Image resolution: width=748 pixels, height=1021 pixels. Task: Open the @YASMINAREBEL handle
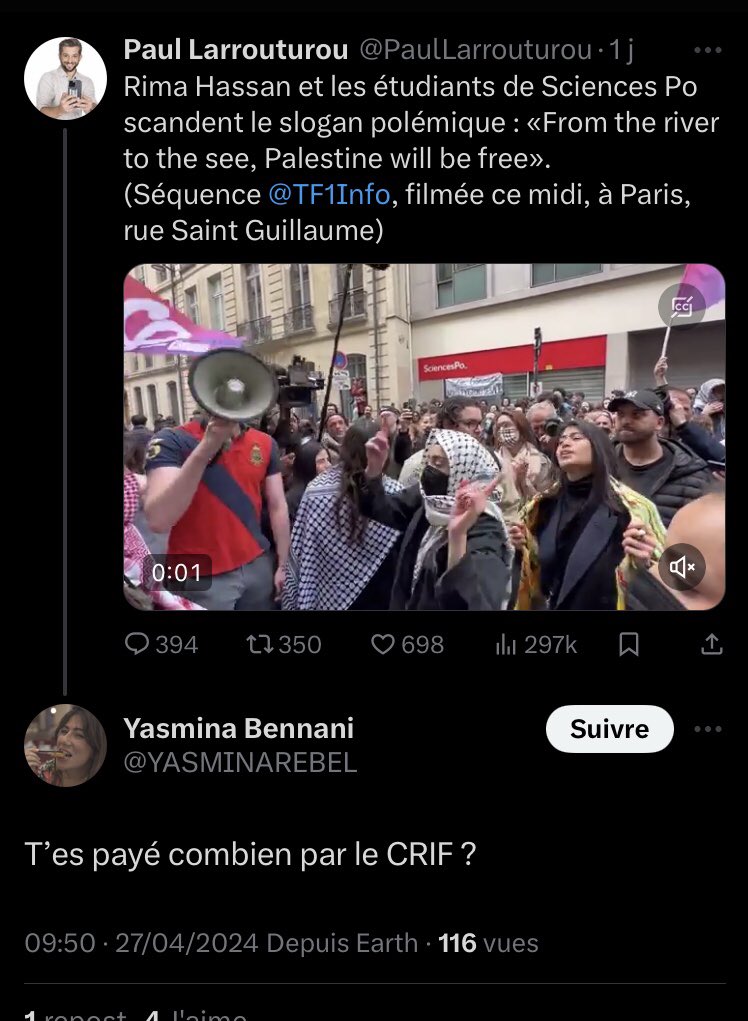(240, 763)
